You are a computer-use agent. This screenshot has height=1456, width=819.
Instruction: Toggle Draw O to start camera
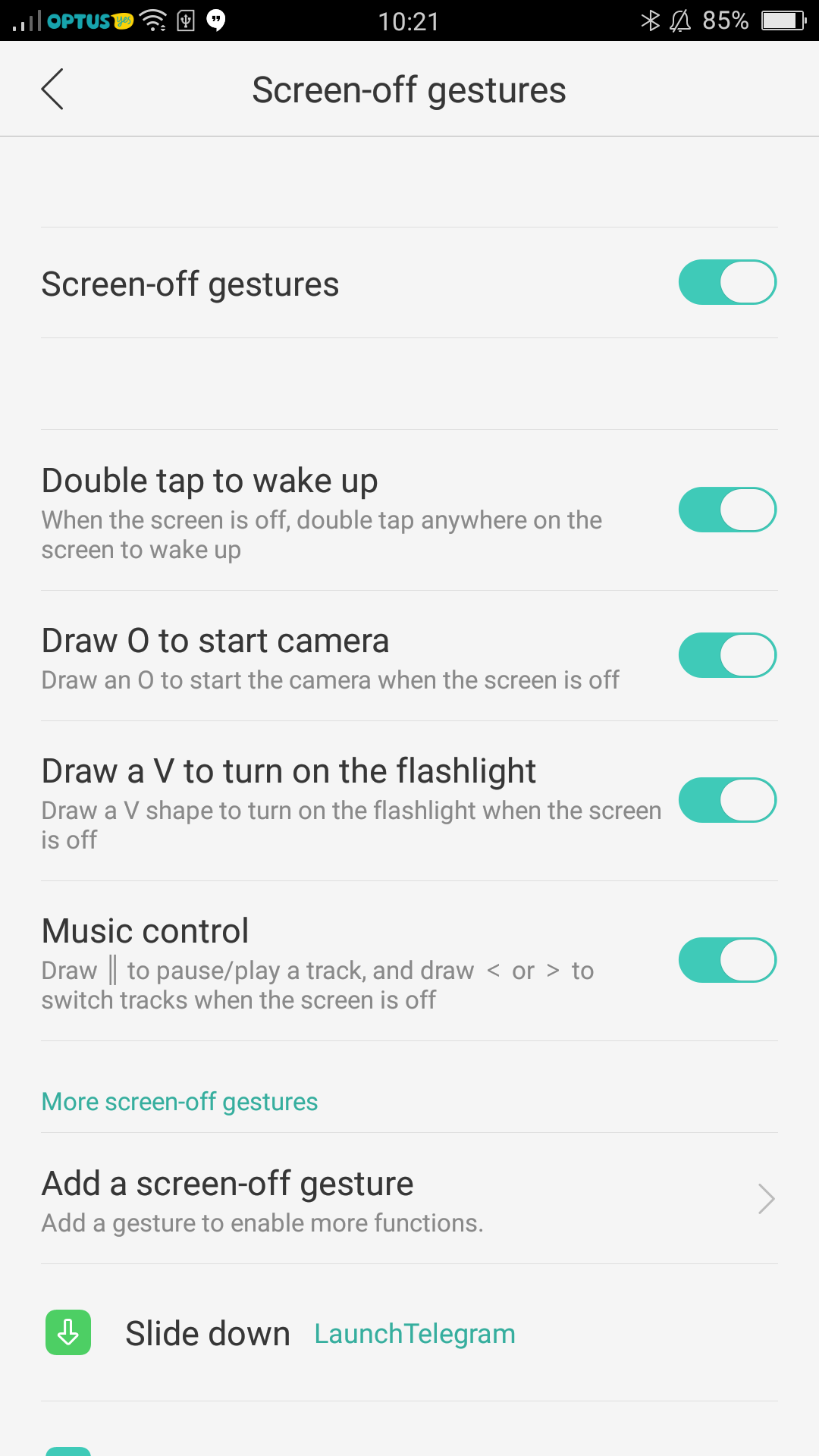[x=727, y=655]
